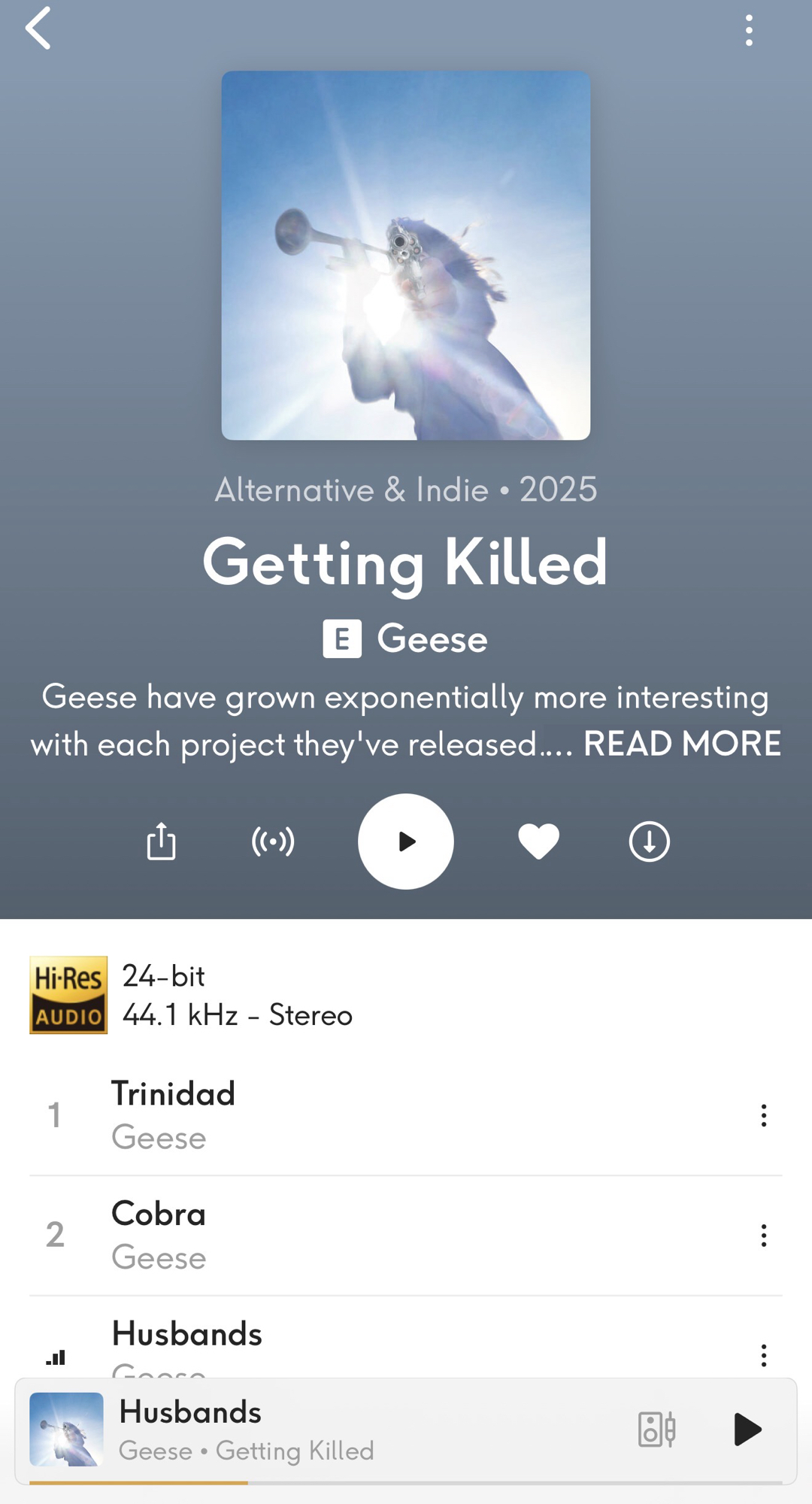Open the Geese artist page

click(x=432, y=638)
